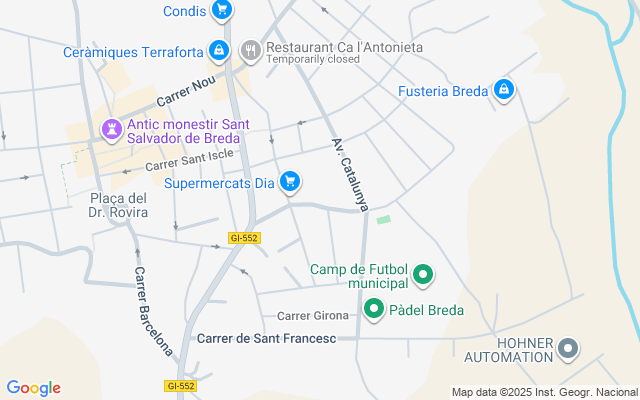This screenshot has height=400, width=640.
Task: Select the Antic monestir Sant Salvador marker
Action: 111,128
